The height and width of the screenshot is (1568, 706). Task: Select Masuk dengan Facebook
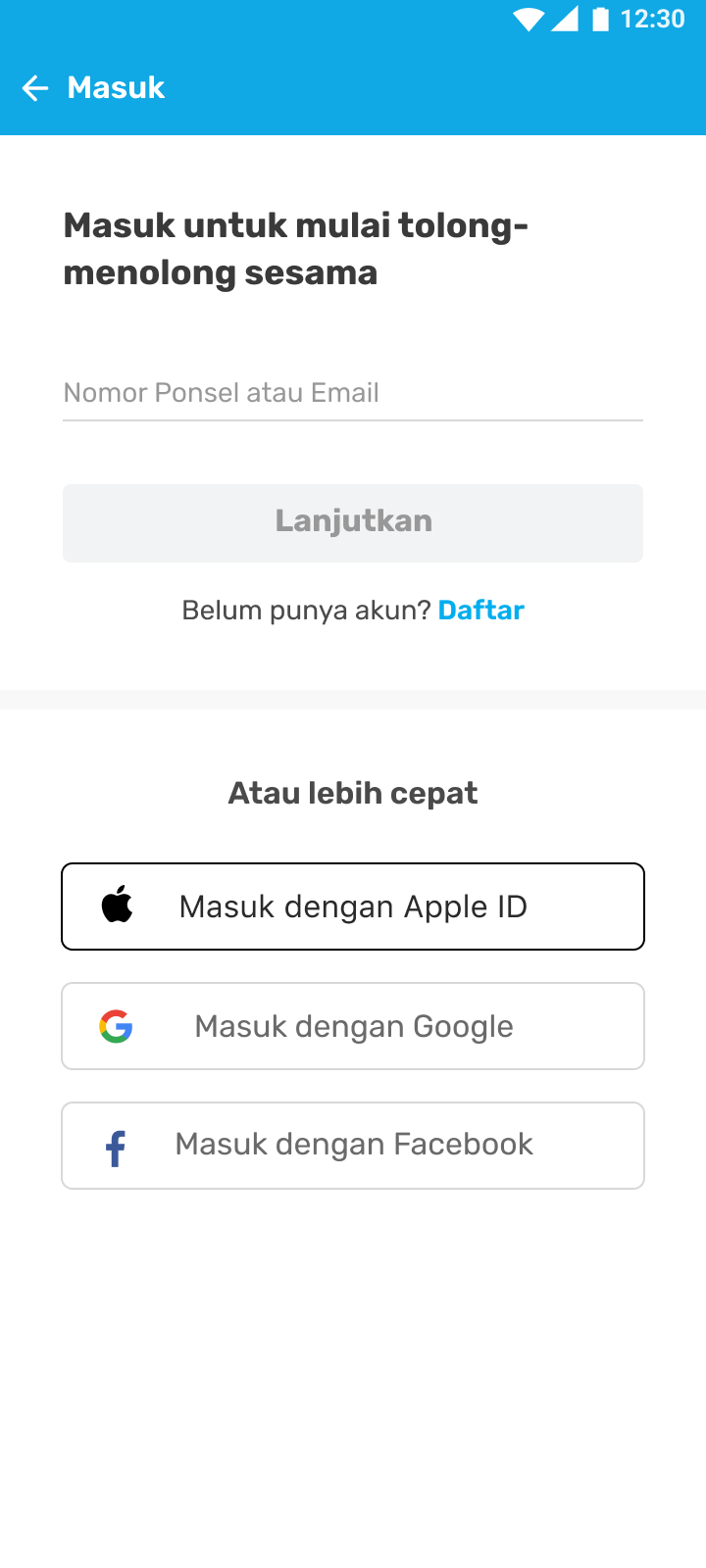tap(353, 1145)
